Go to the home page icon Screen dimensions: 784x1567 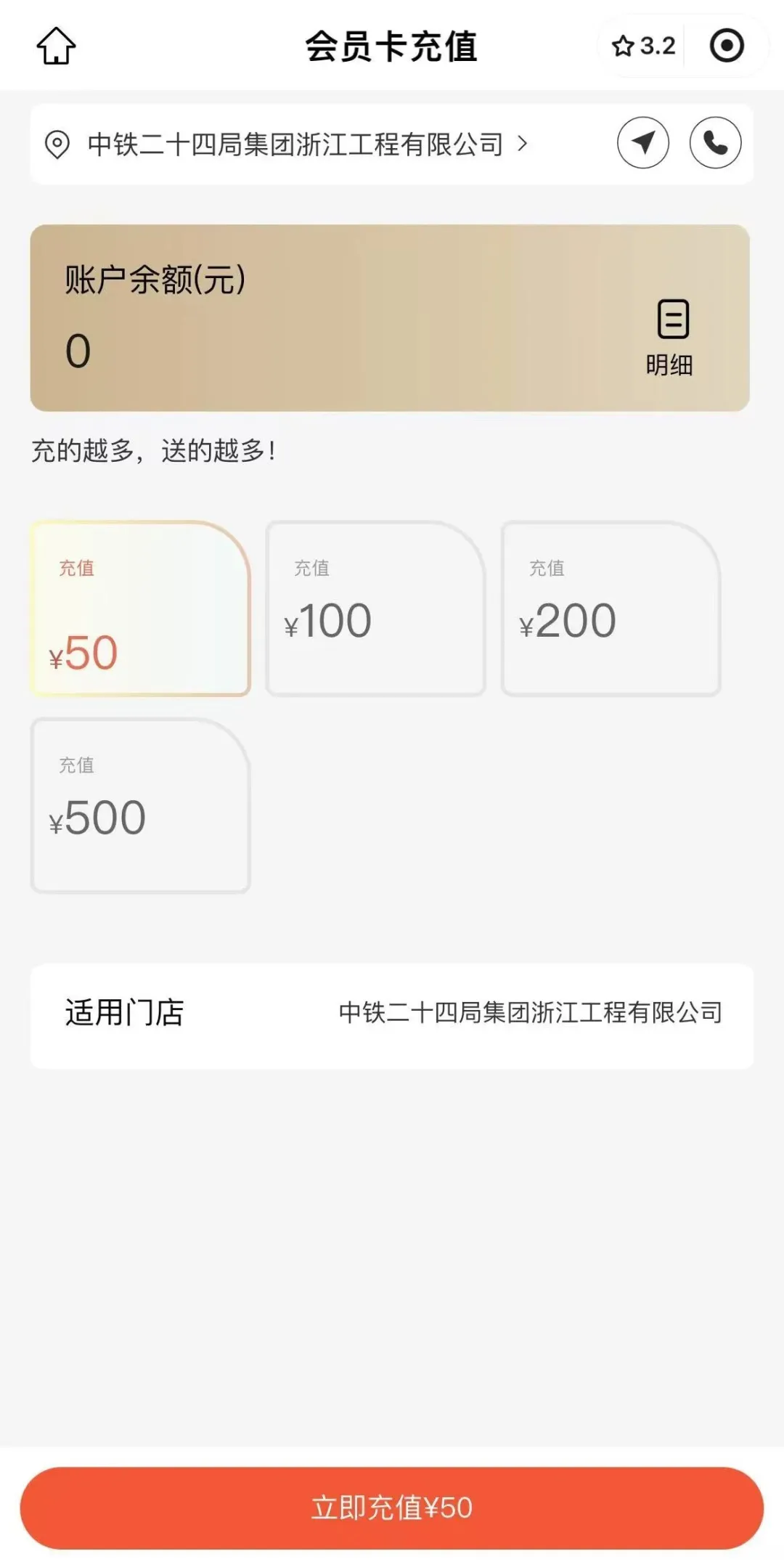coord(56,46)
